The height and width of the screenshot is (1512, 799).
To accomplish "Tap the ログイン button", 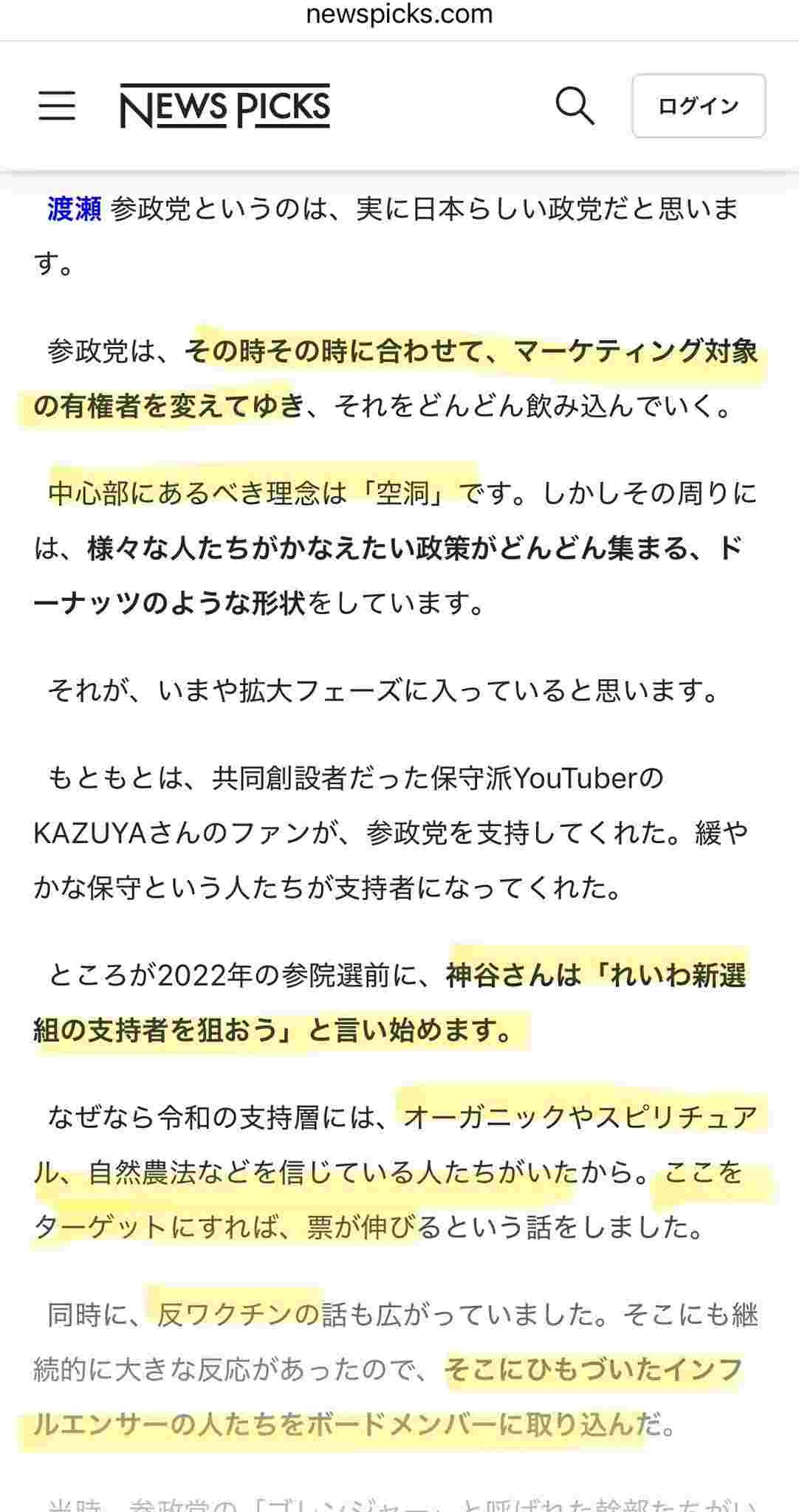I will (698, 106).
